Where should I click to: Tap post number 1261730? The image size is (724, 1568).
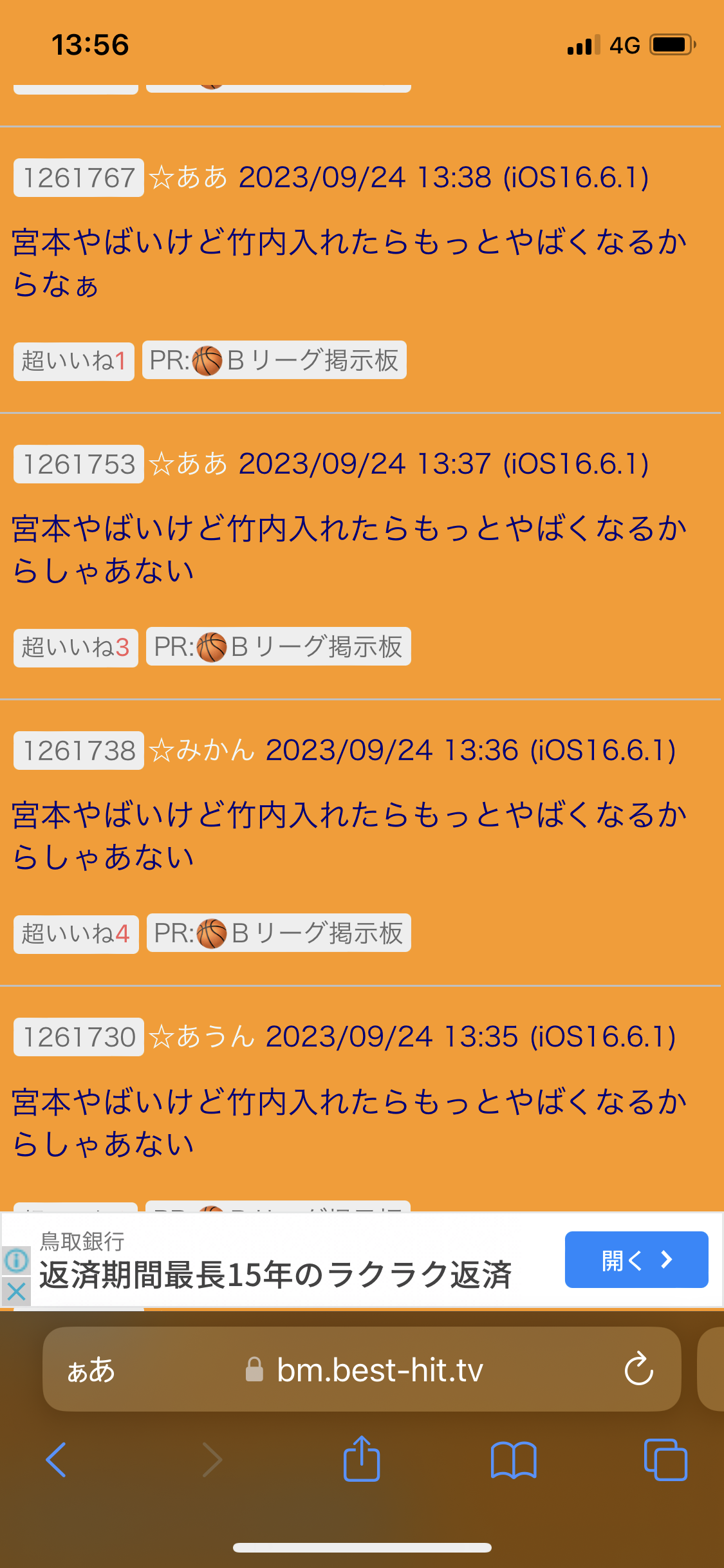[x=79, y=1037]
